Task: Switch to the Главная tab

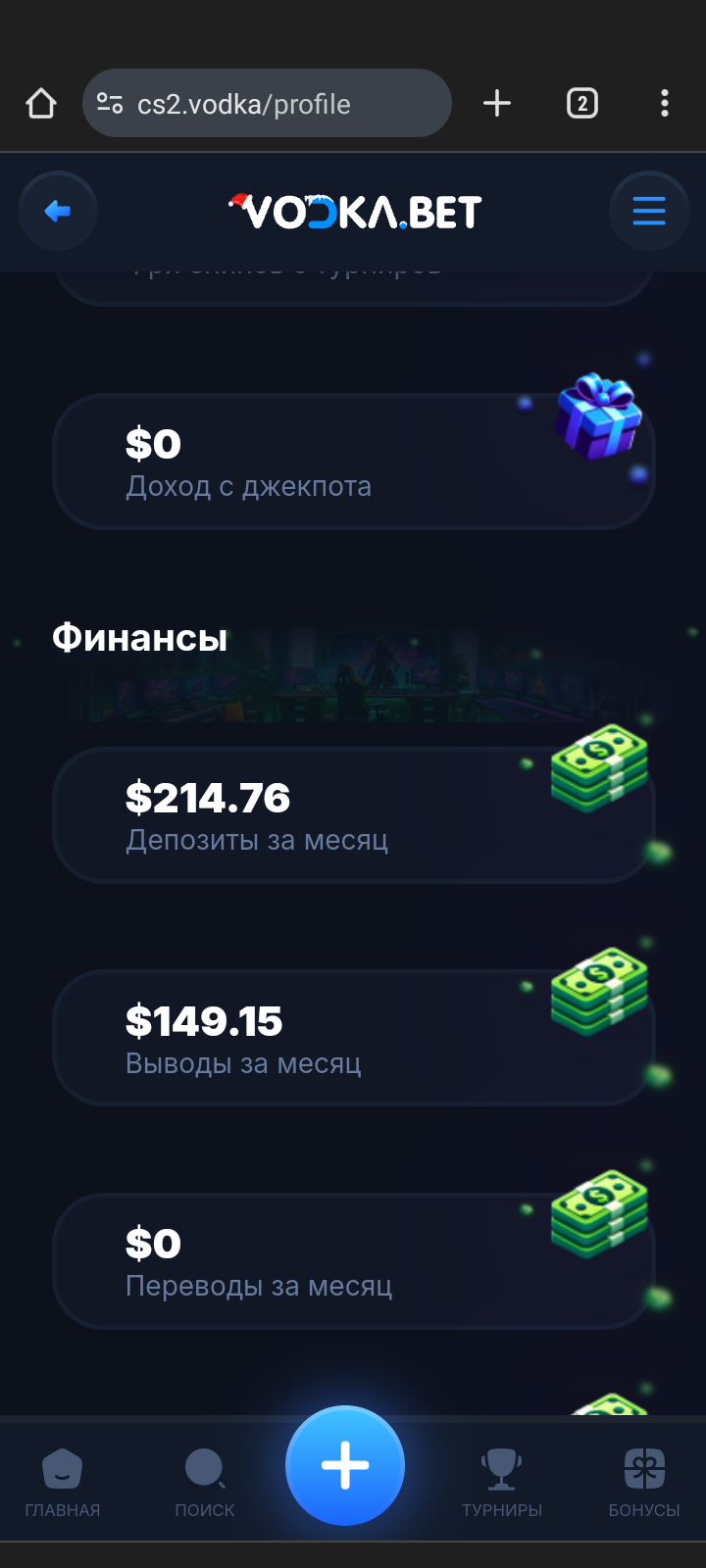Action: point(63,1482)
